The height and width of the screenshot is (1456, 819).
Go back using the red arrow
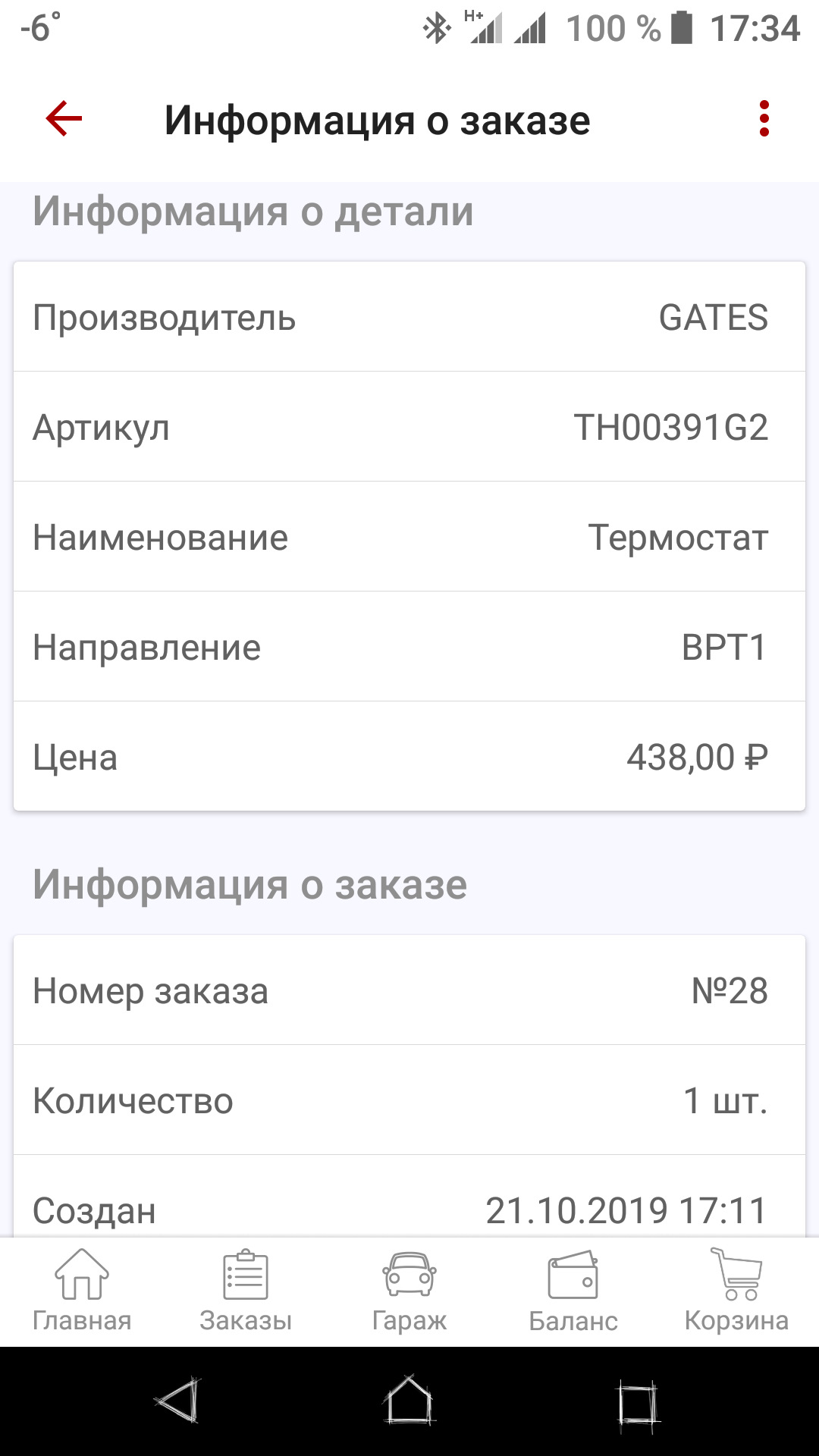pos(64,119)
